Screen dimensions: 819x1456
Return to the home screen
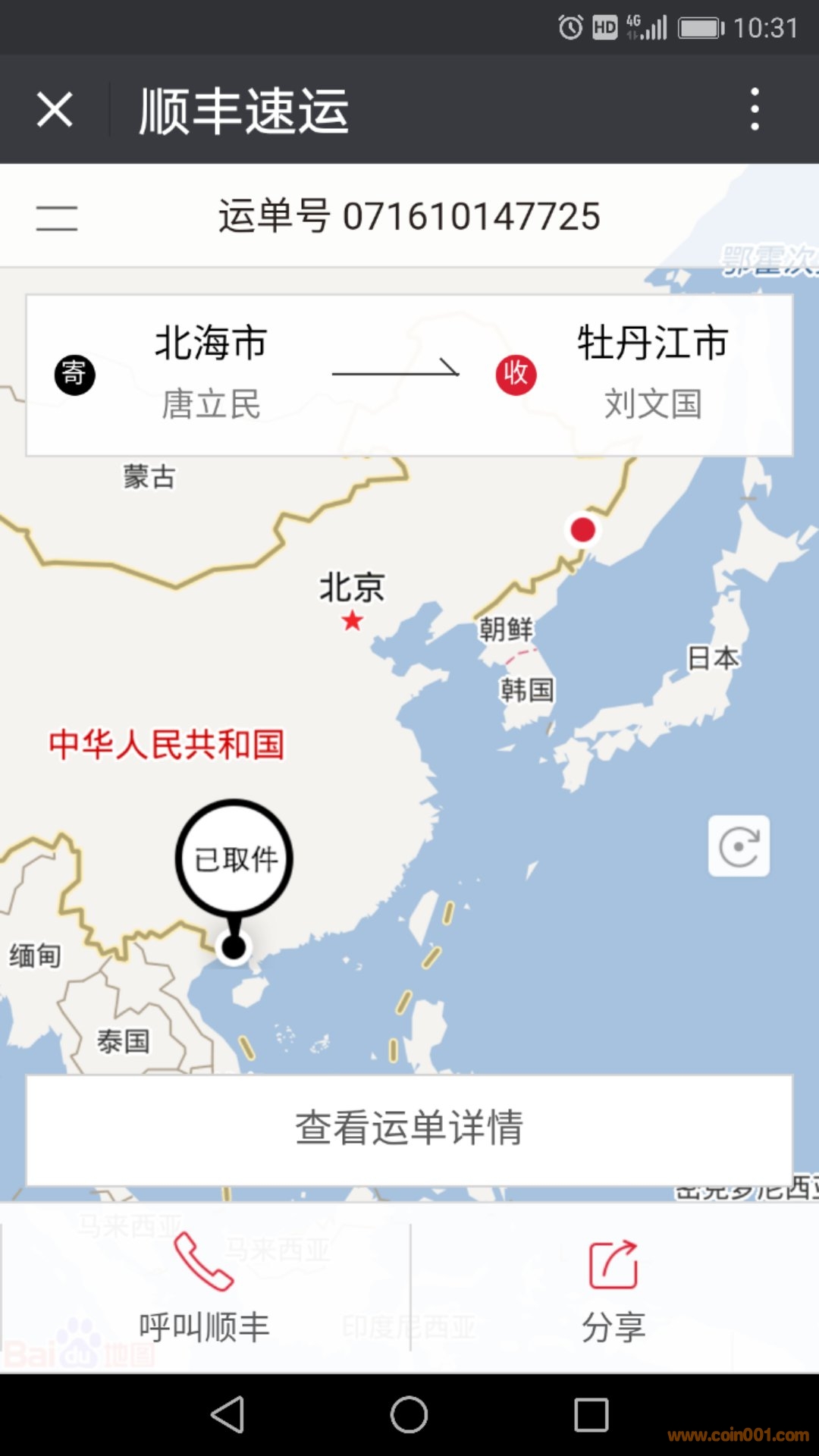click(x=409, y=1414)
